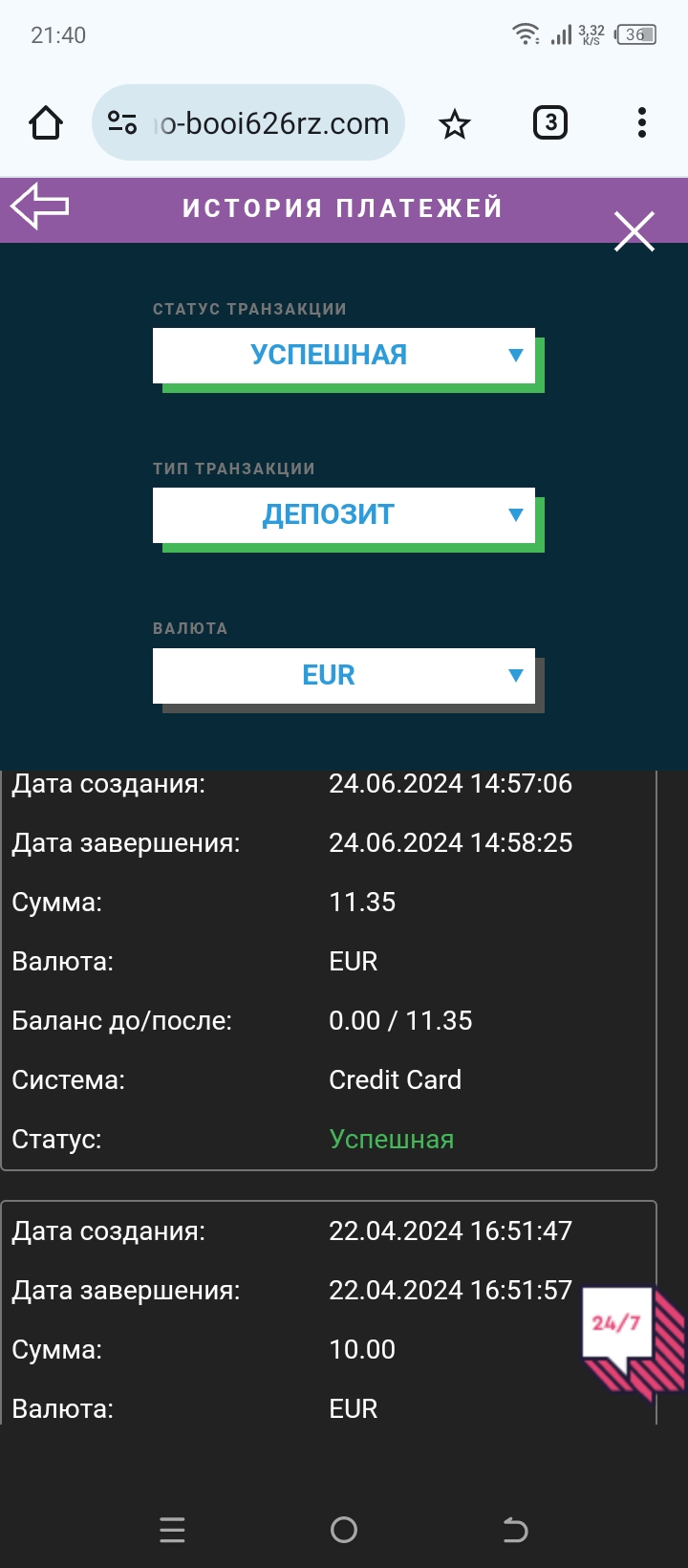Change the currency dropdown set to EUR
The image size is (688, 1568).
[344, 675]
